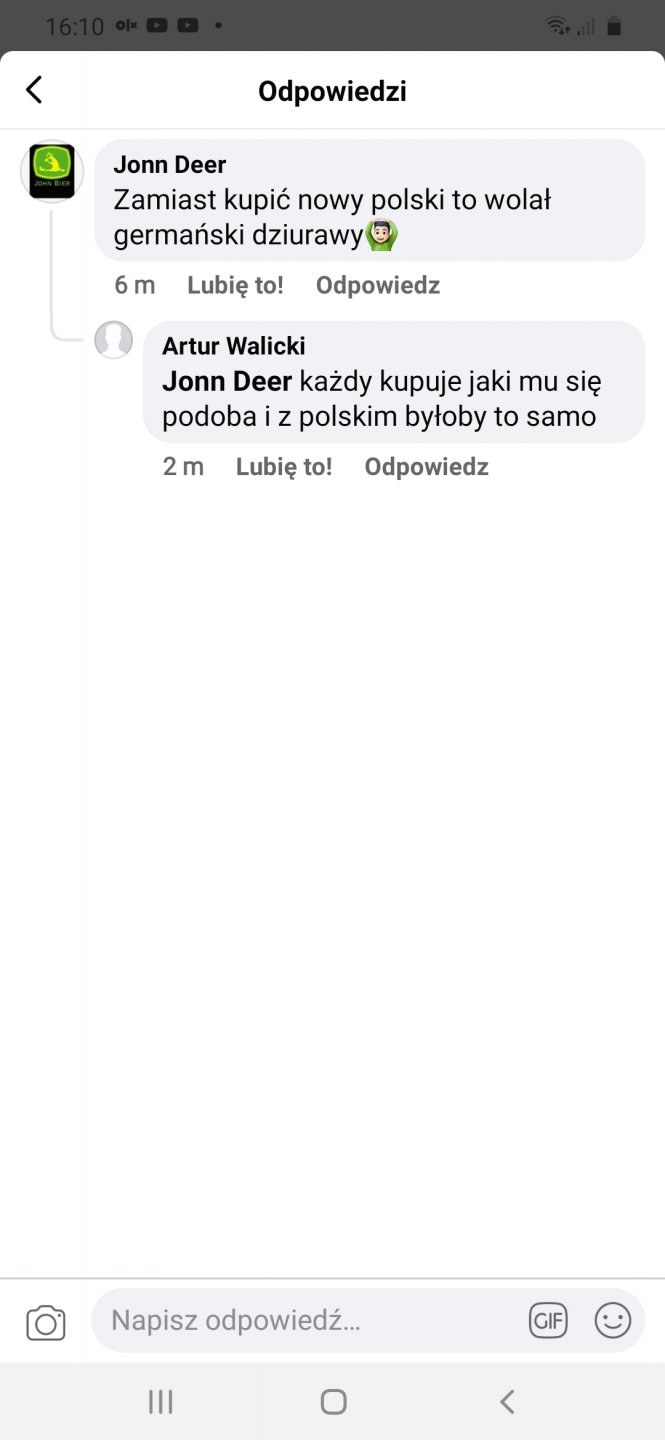Open Artur Walicki's profile via name
The image size is (665, 1440).
234,346
